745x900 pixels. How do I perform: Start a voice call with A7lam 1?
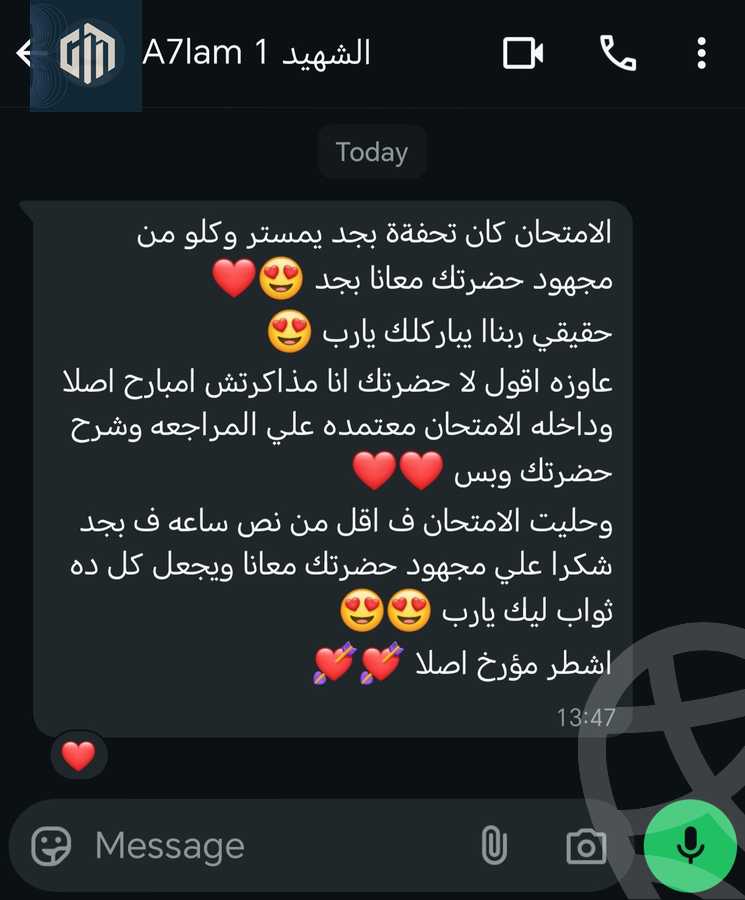point(618,53)
